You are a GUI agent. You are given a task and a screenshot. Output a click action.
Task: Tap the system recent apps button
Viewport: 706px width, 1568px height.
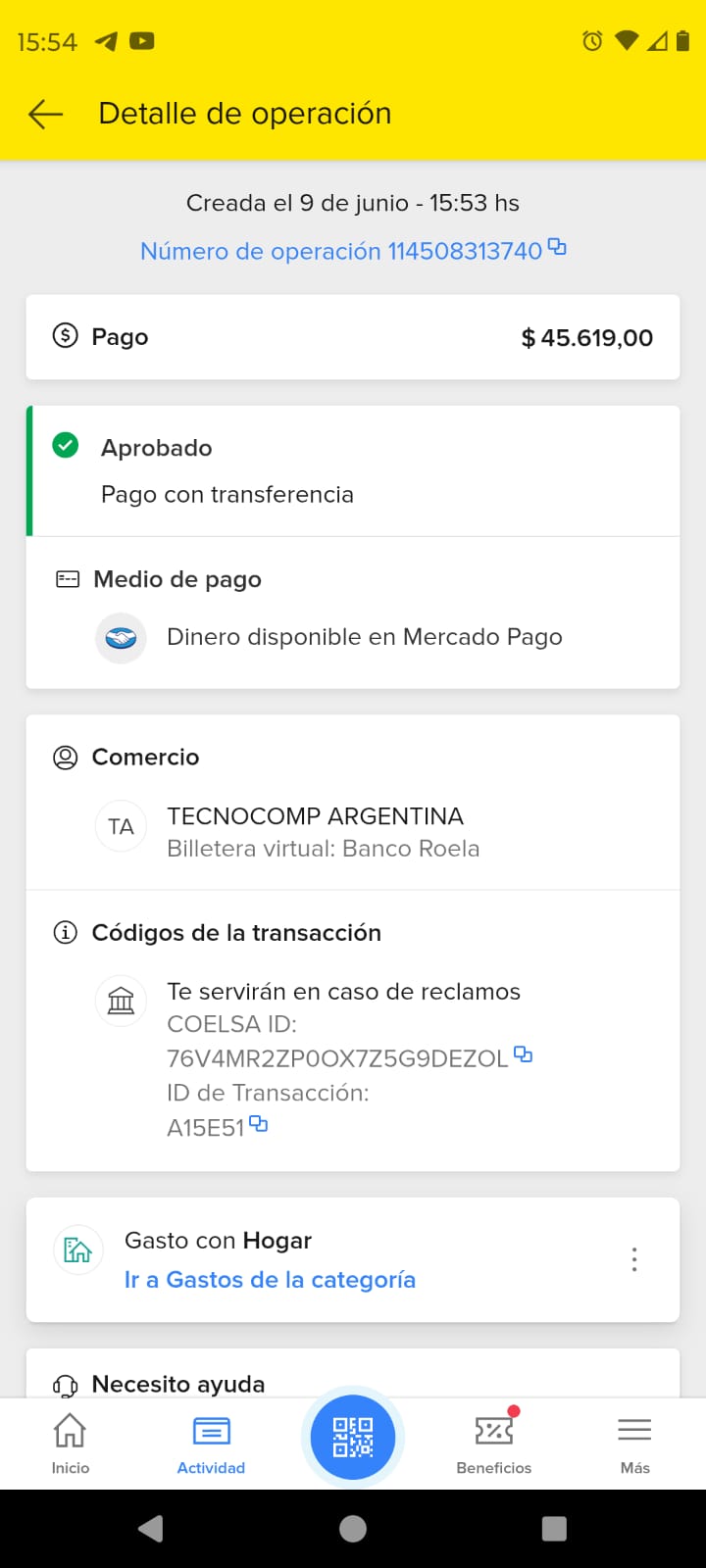click(x=554, y=1529)
